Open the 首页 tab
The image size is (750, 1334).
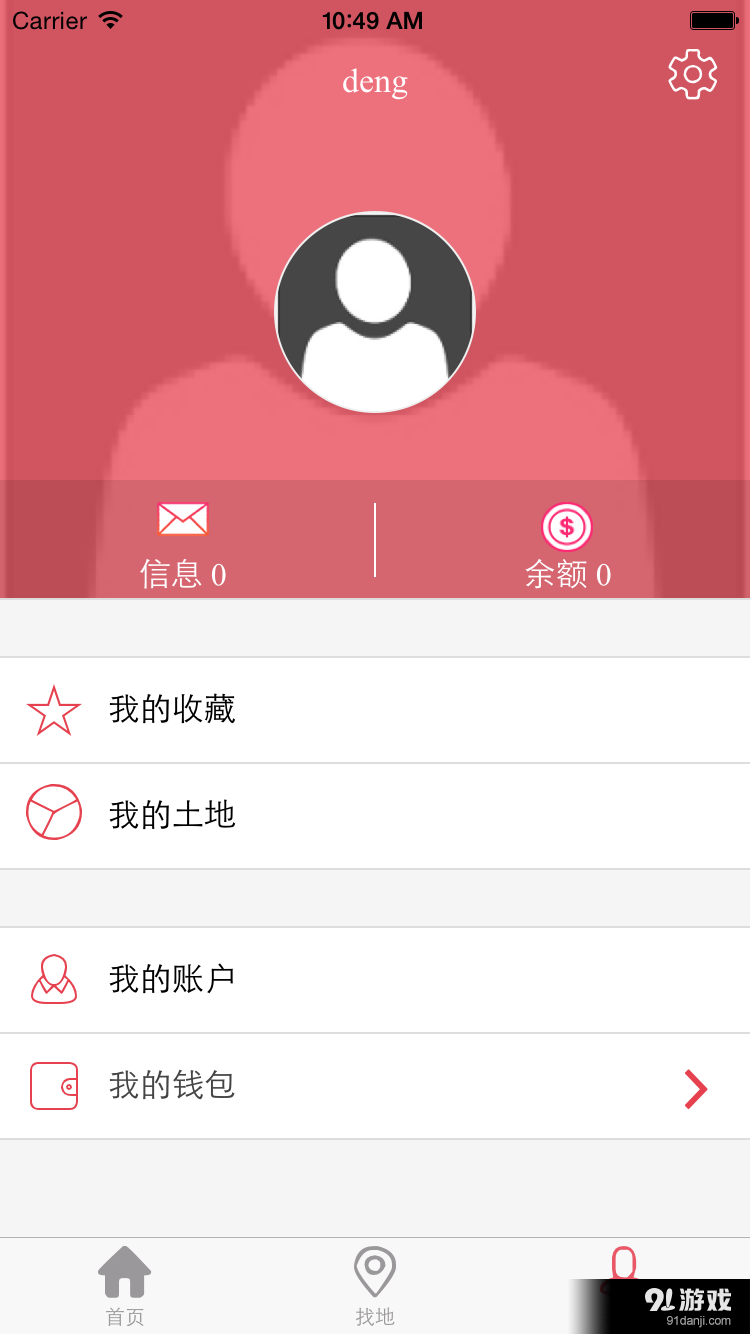coord(124,1285)
